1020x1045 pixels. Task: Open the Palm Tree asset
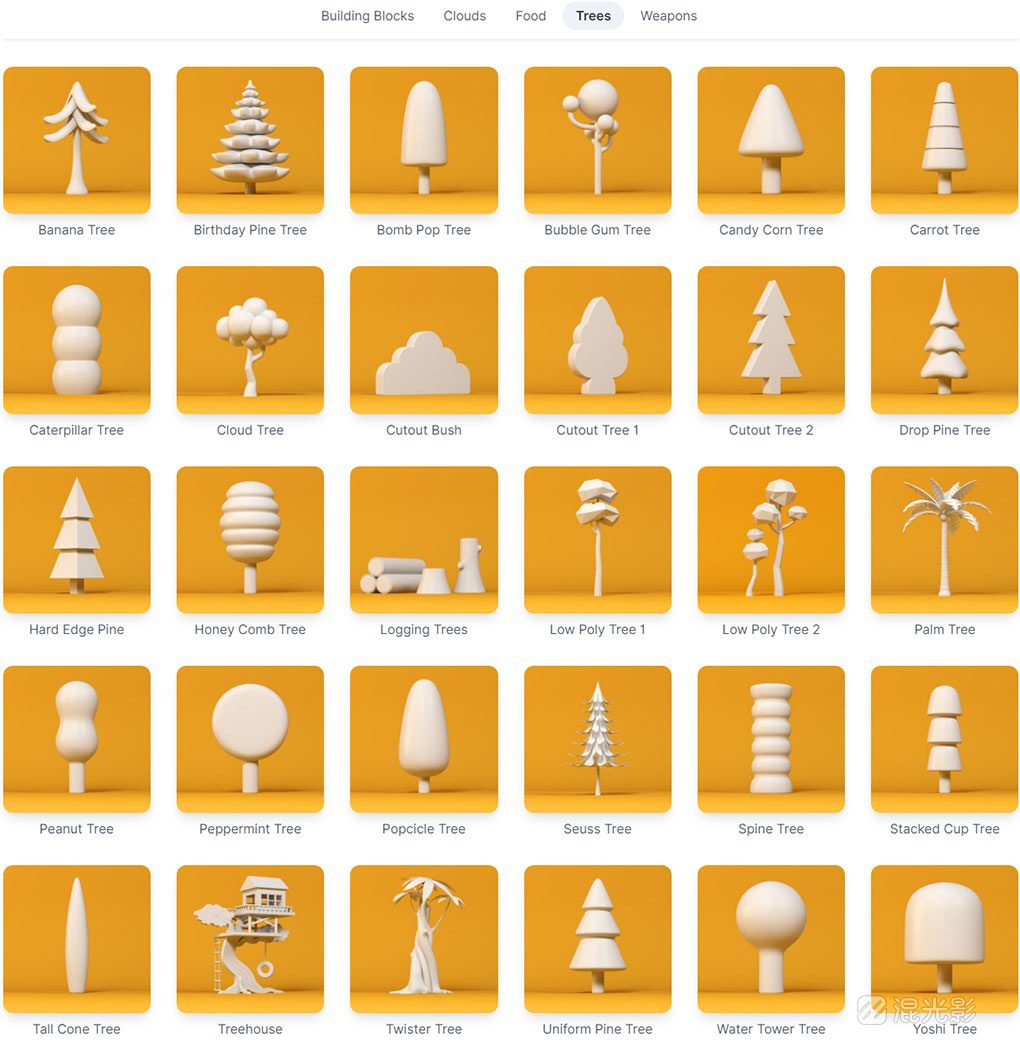944,540
